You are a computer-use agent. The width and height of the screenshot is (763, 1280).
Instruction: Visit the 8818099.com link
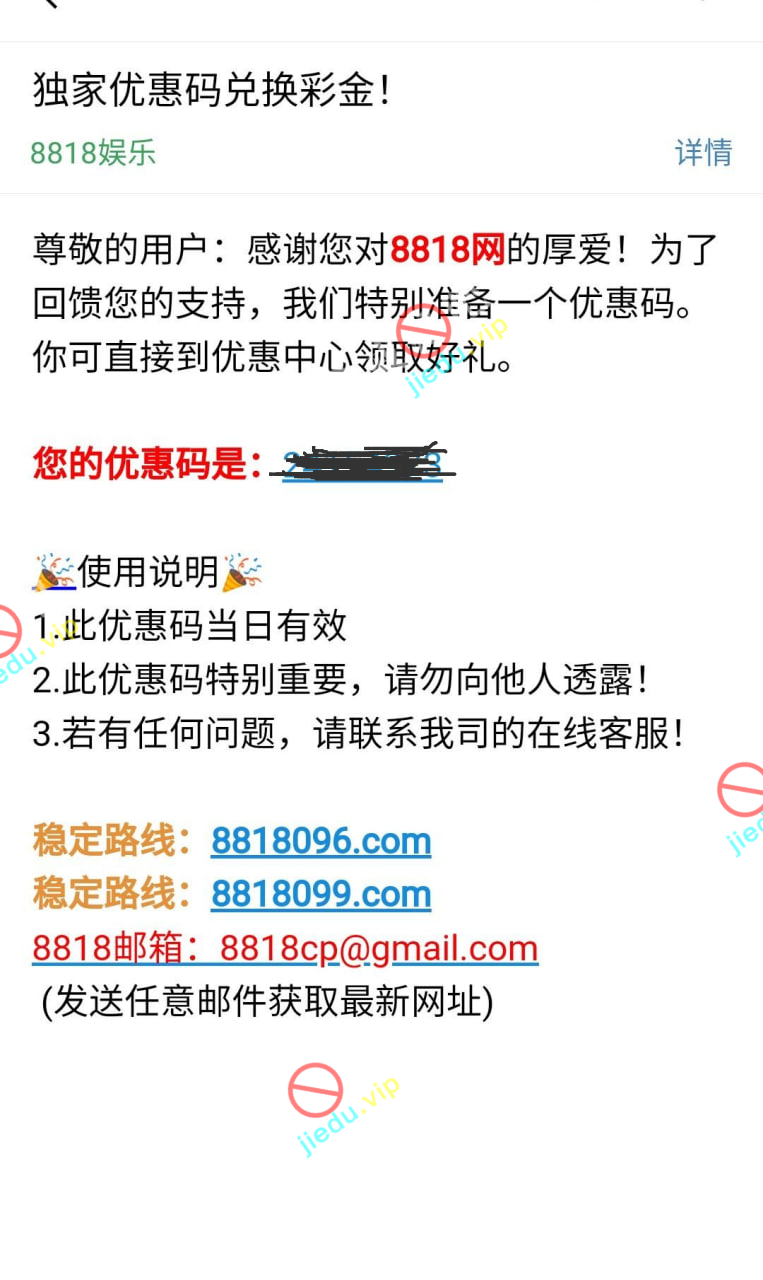click(321, 894)
